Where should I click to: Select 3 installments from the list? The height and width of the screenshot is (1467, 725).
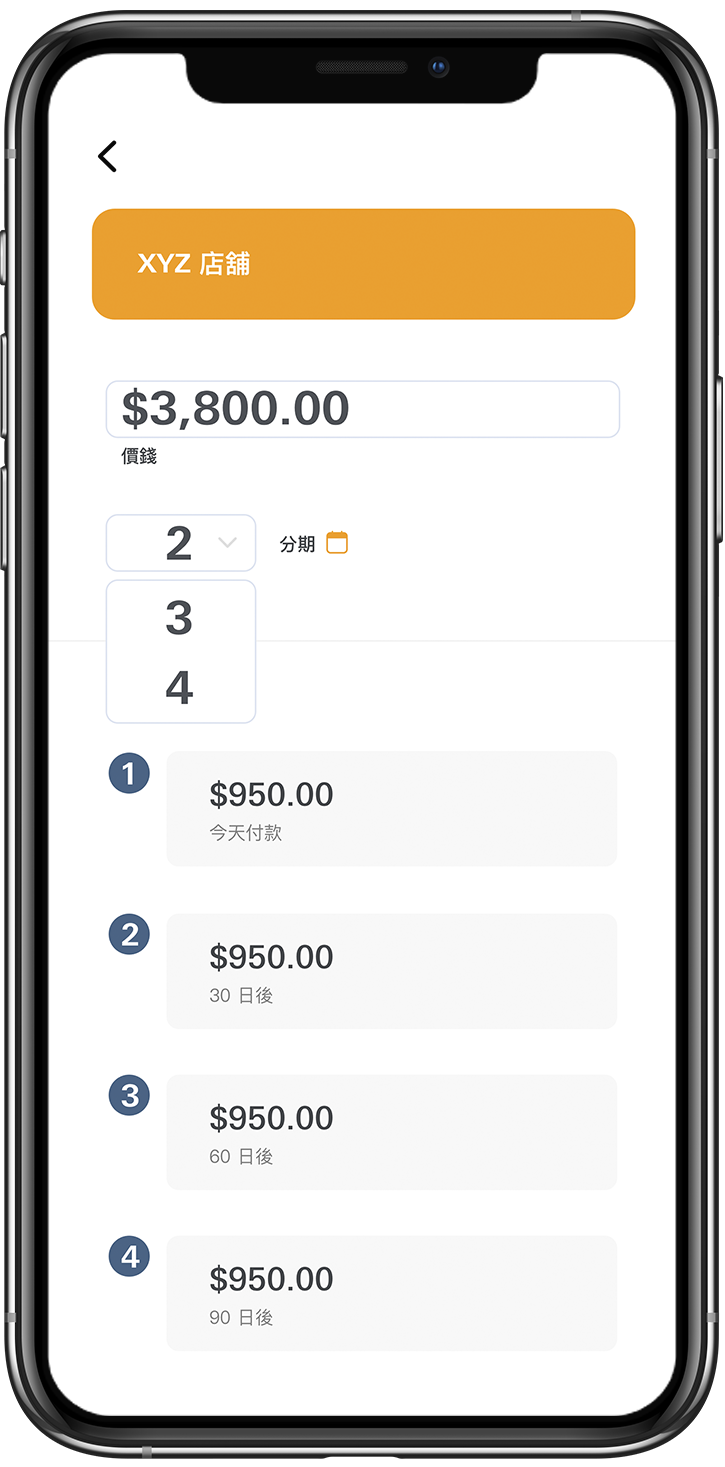[x=180, y=618]
